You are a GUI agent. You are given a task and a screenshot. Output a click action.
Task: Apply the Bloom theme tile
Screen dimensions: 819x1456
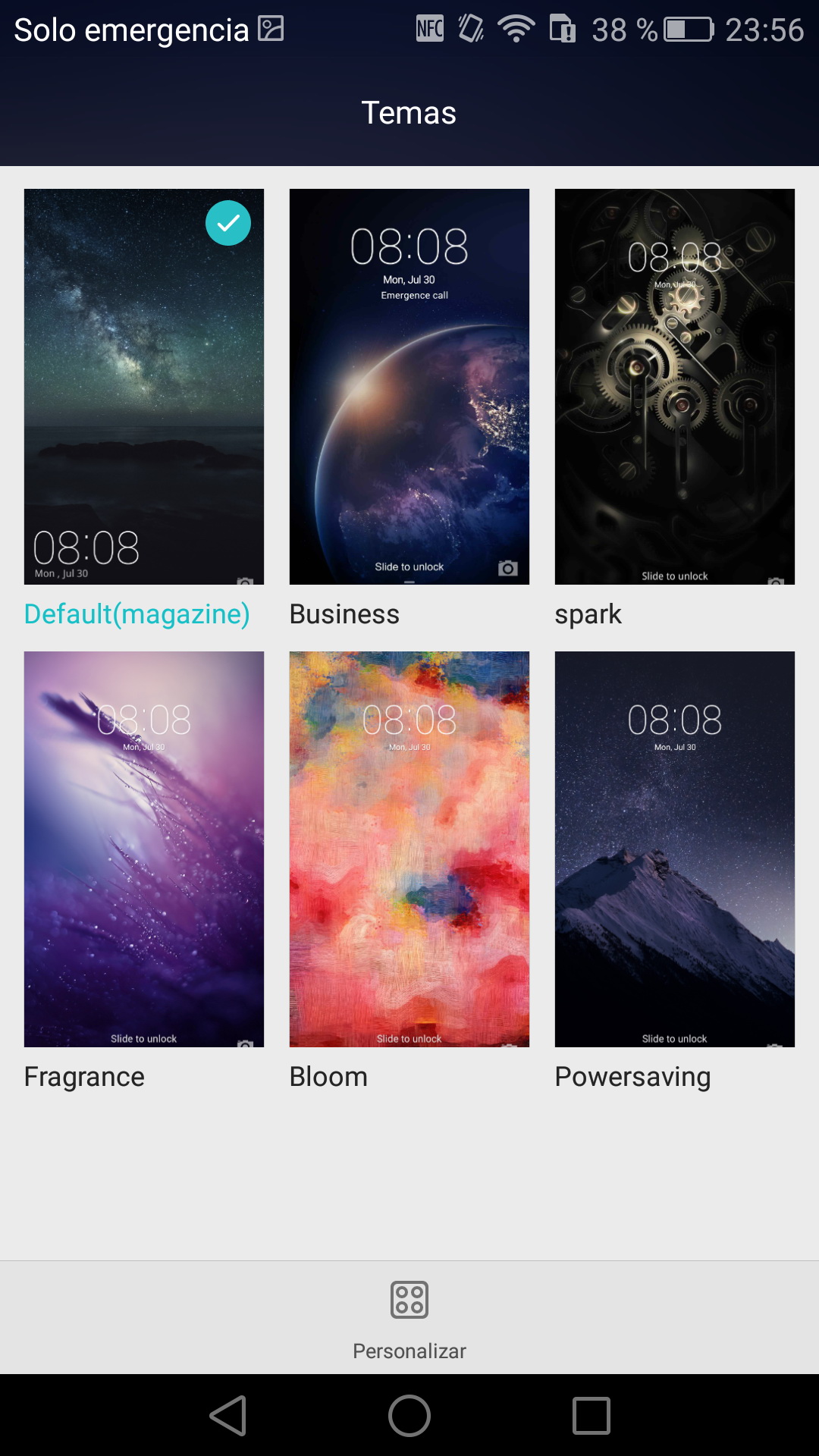point(409,849)
